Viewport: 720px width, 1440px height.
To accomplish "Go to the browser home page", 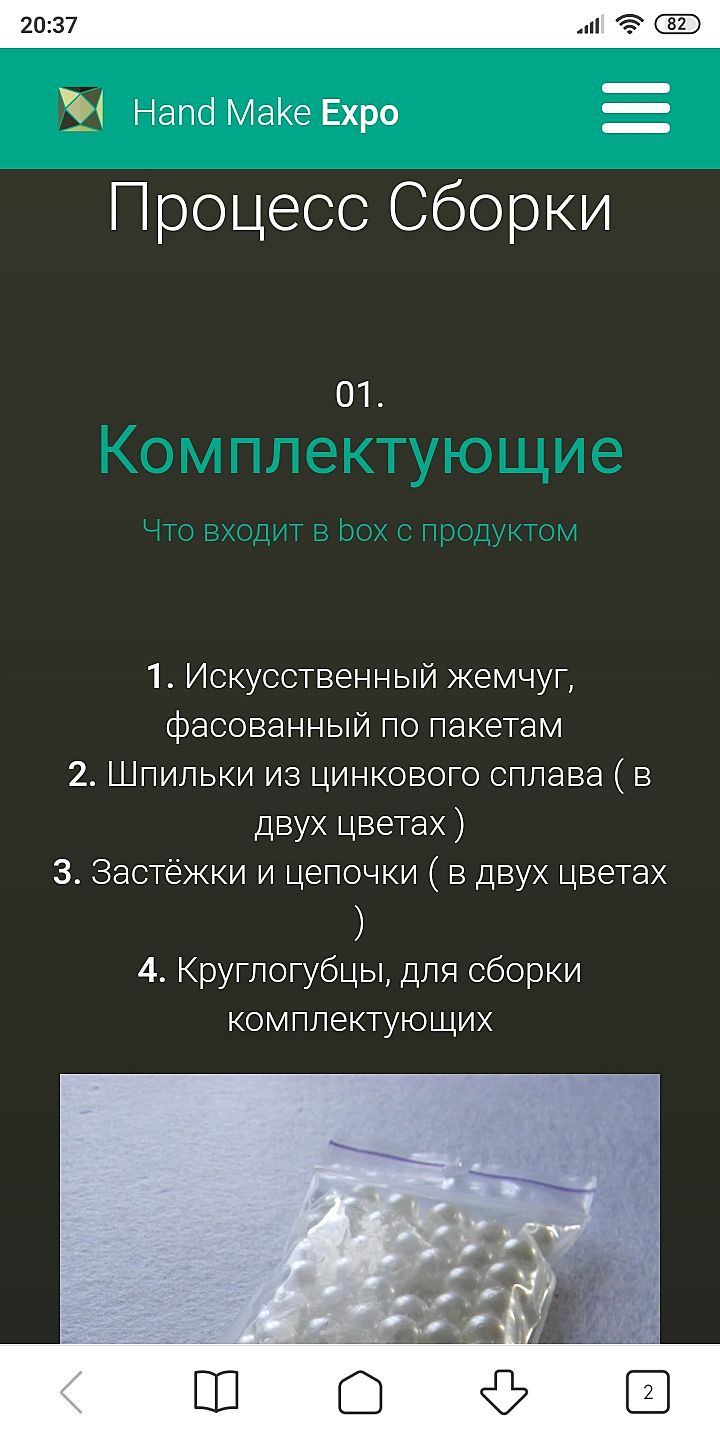I will pyautogui.click(x=360, y=1392).
